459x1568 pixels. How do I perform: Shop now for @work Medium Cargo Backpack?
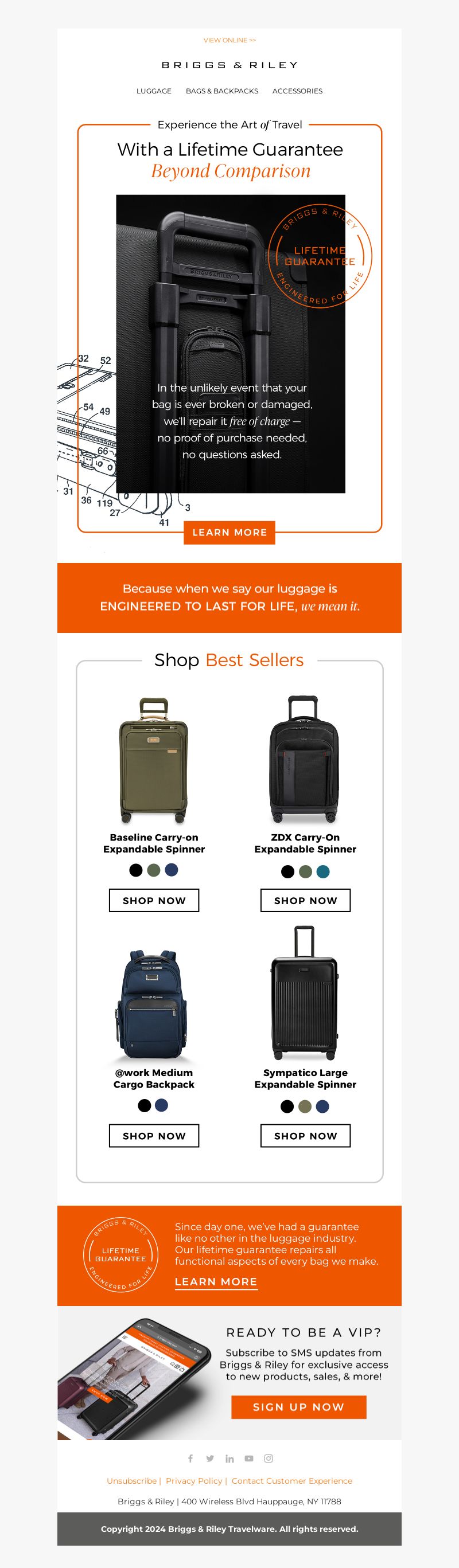(x=154, y=1136)
